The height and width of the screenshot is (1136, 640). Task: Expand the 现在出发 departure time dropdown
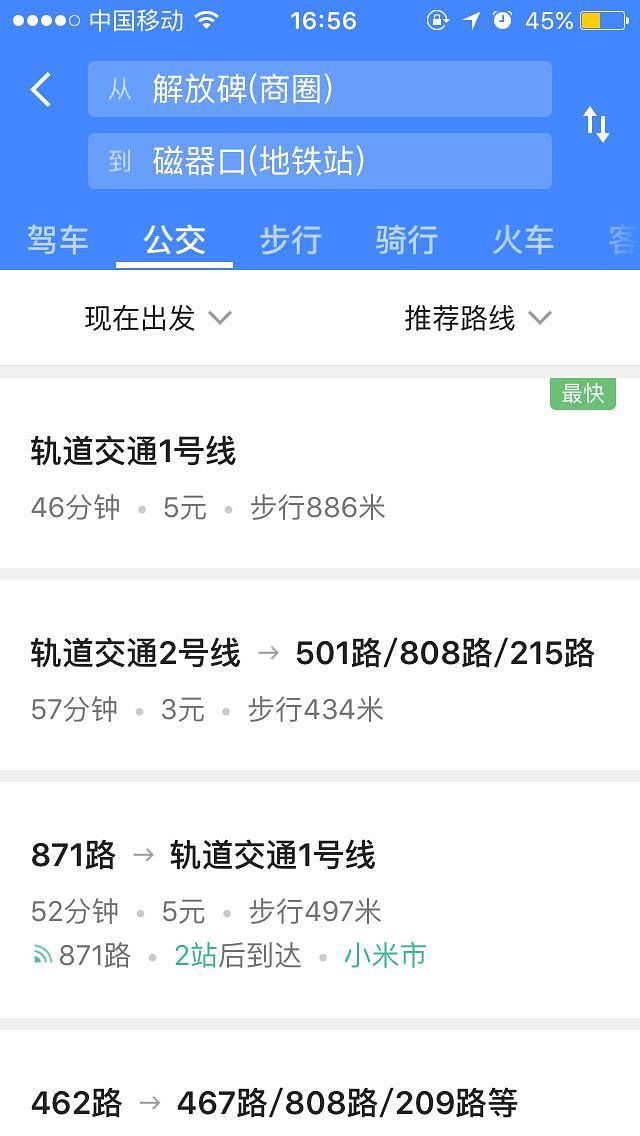point(158,318)
